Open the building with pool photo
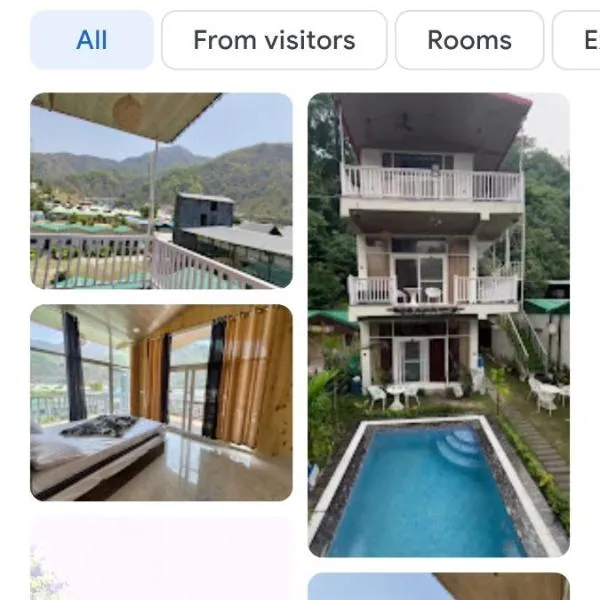 (x=438, y=325)
